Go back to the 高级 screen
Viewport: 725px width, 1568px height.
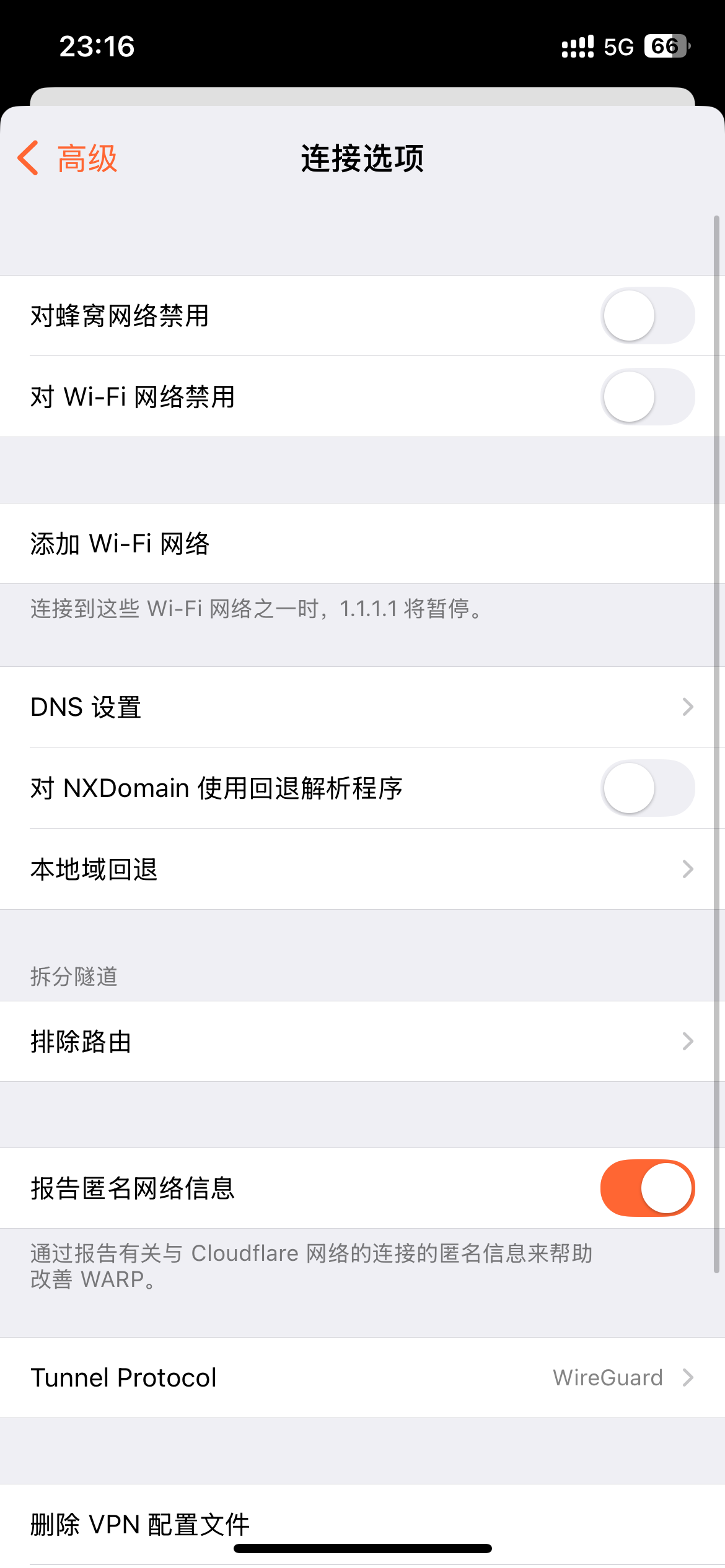[x=67, y=159]
